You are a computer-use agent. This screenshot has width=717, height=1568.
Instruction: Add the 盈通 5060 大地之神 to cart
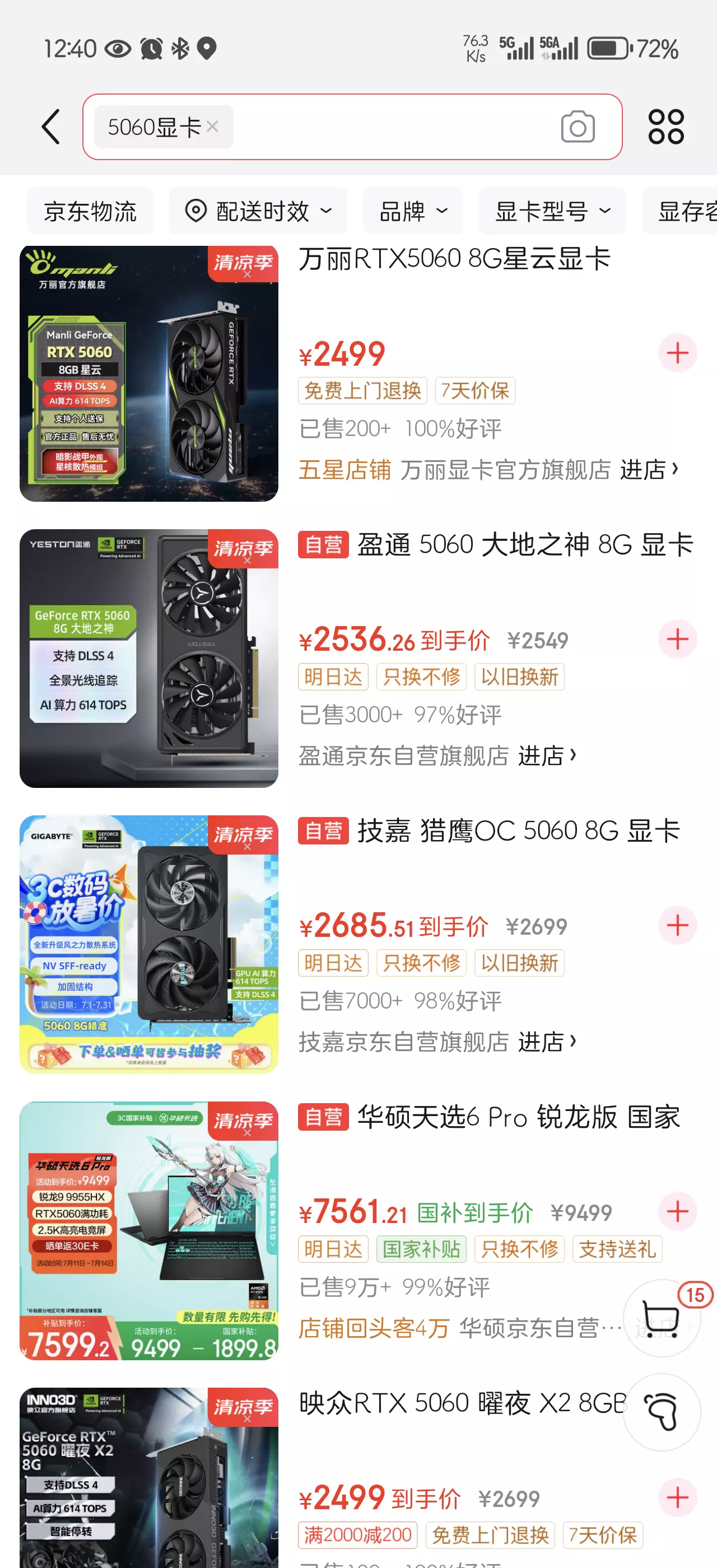point(677,639)
